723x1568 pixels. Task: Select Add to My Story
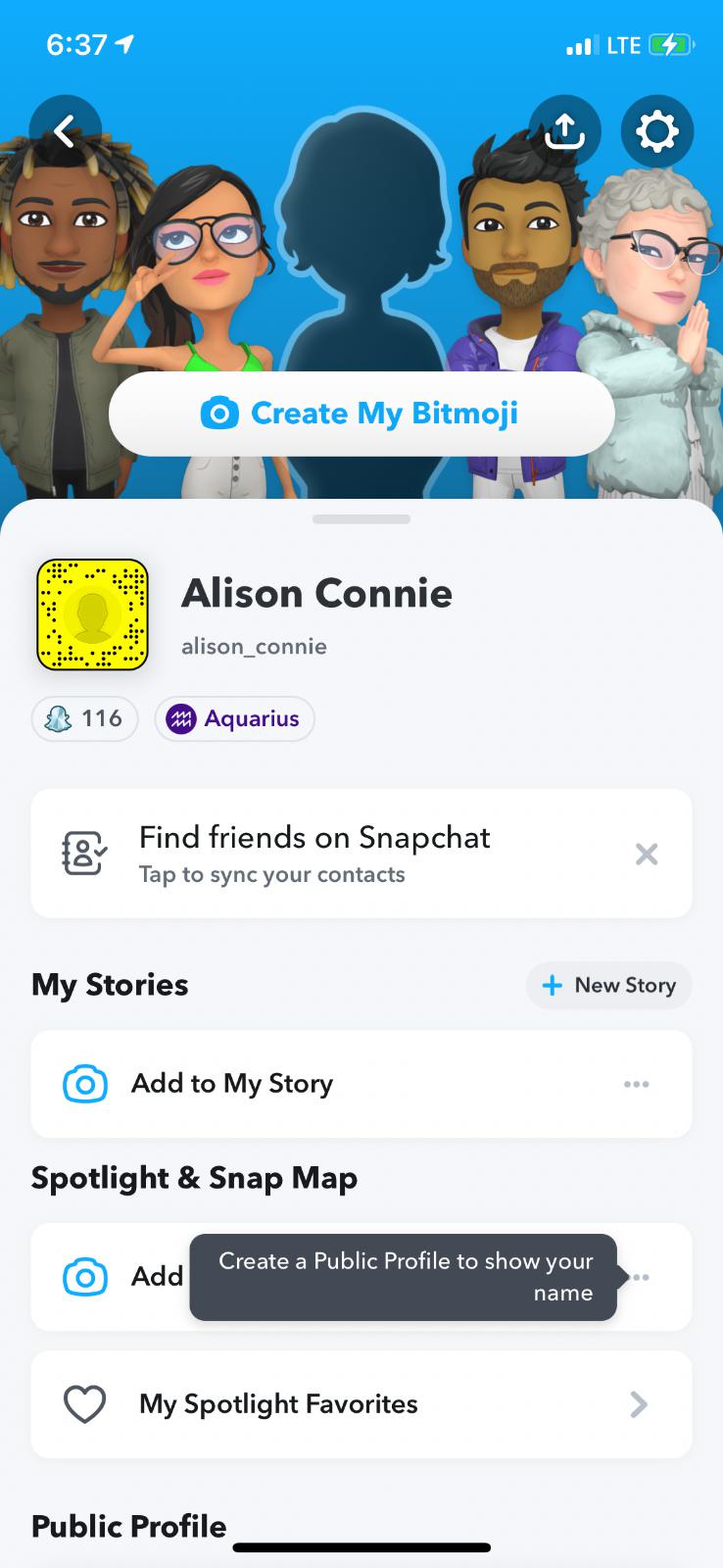point(232,1084)
